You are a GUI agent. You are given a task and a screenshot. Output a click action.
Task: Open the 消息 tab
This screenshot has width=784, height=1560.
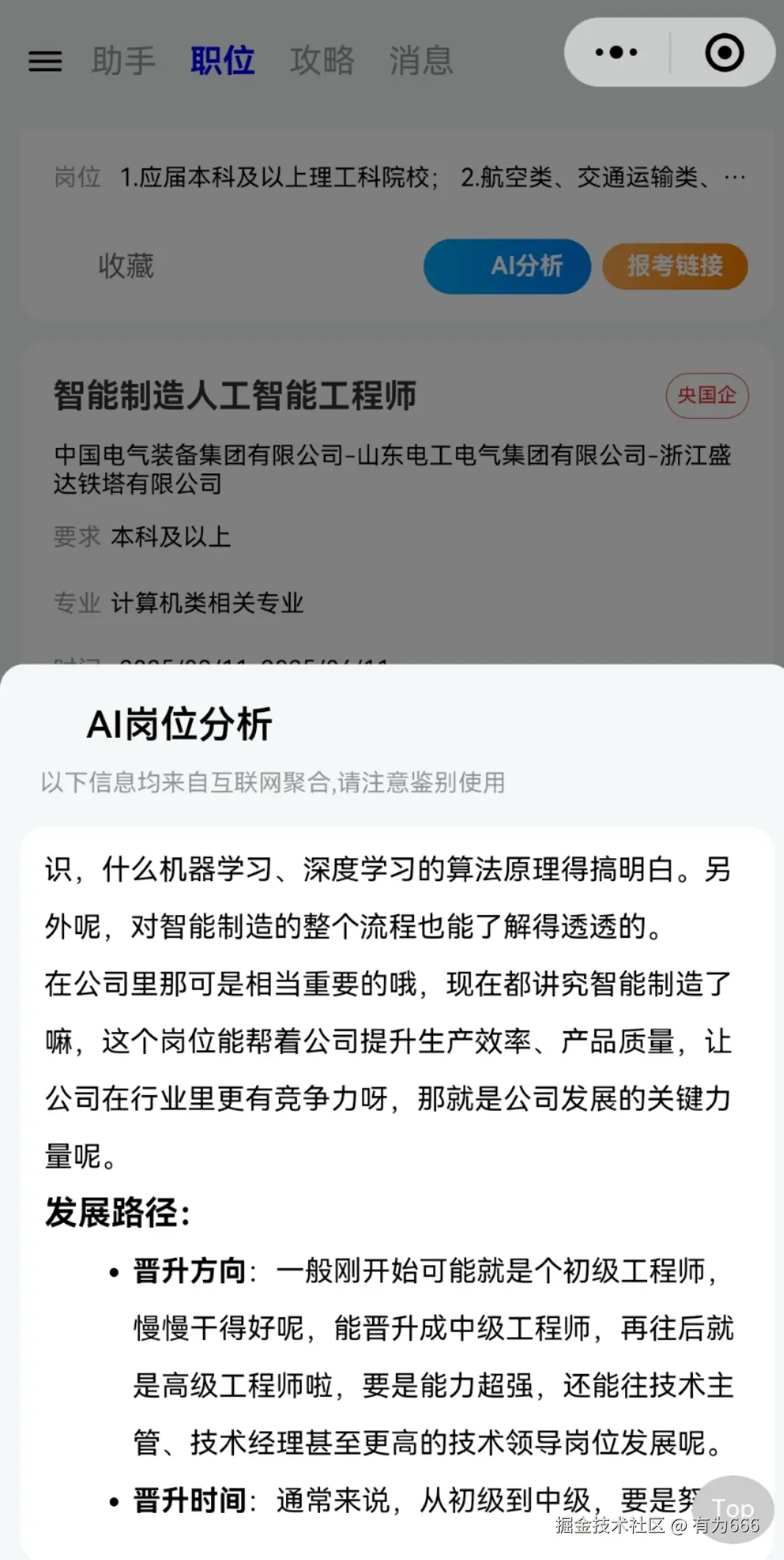point(421,60)
